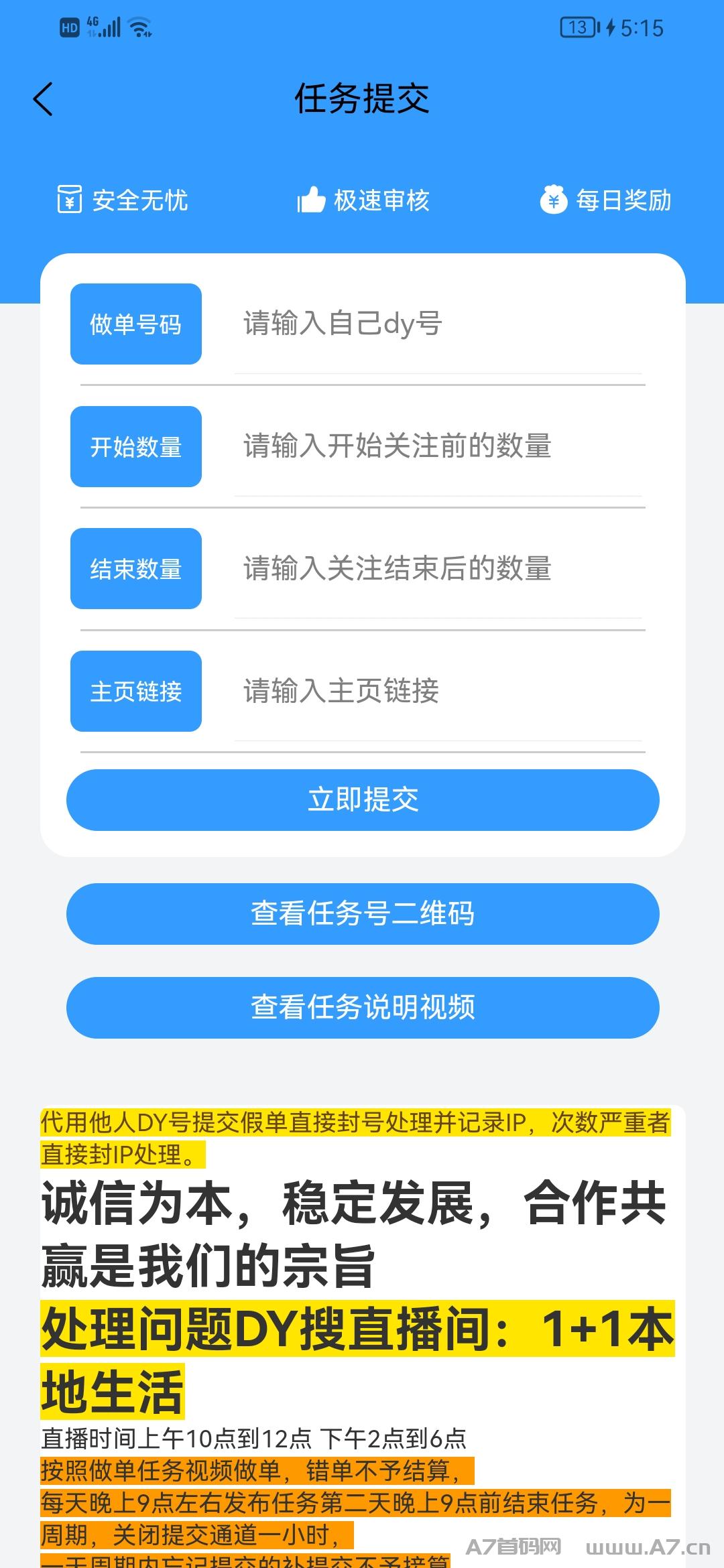Image resolution: width=724 pixels, height=1568 pixels.
Task: Select the 关注结束后的数量 input field
Action: [438, 569]
